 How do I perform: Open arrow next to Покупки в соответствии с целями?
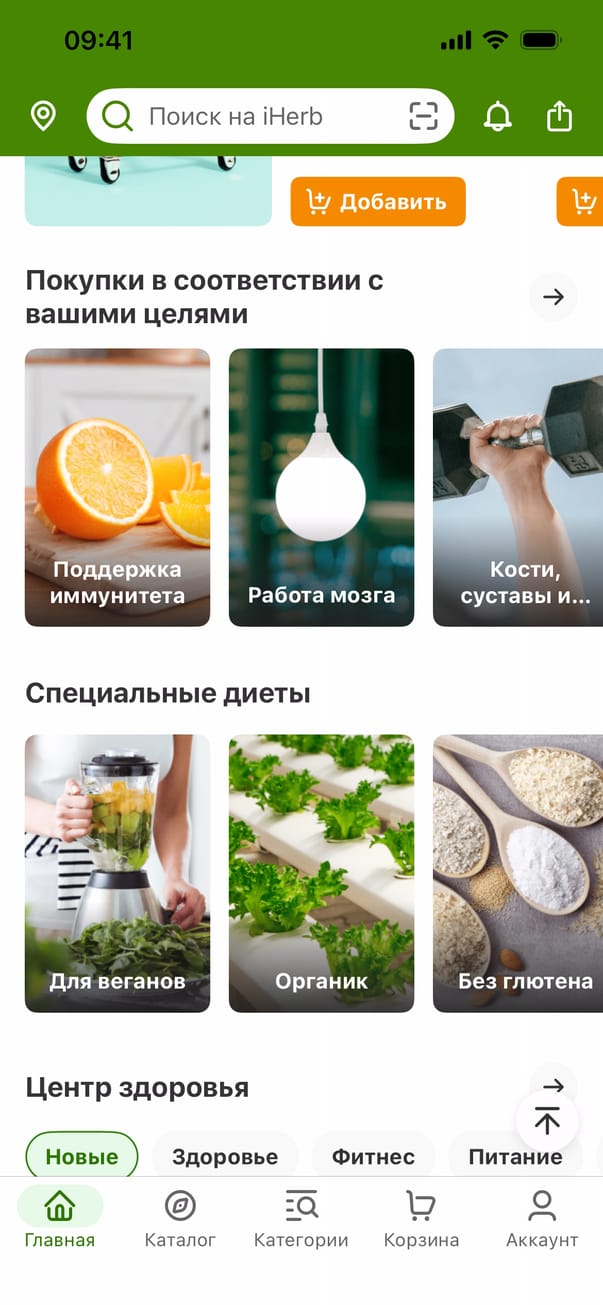pos(553,297)
